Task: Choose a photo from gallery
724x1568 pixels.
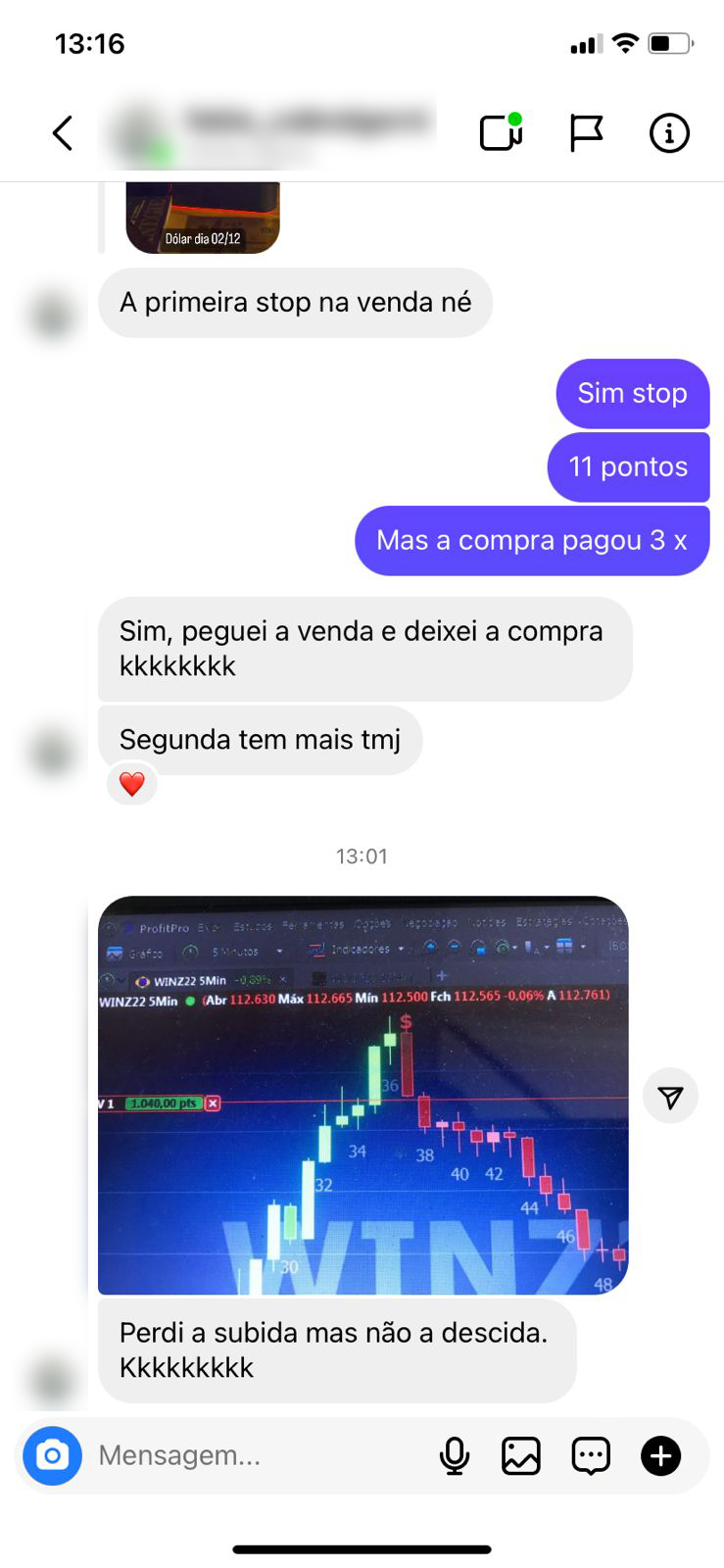Action: [x=521, y=1455]
